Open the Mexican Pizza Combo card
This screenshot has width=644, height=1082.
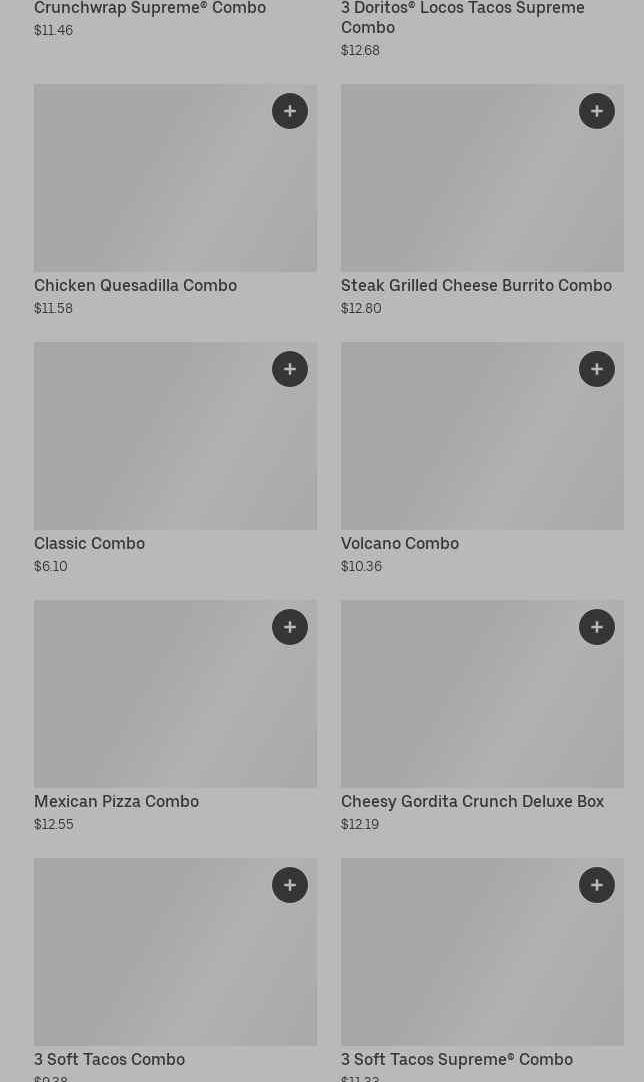[175, 716]
